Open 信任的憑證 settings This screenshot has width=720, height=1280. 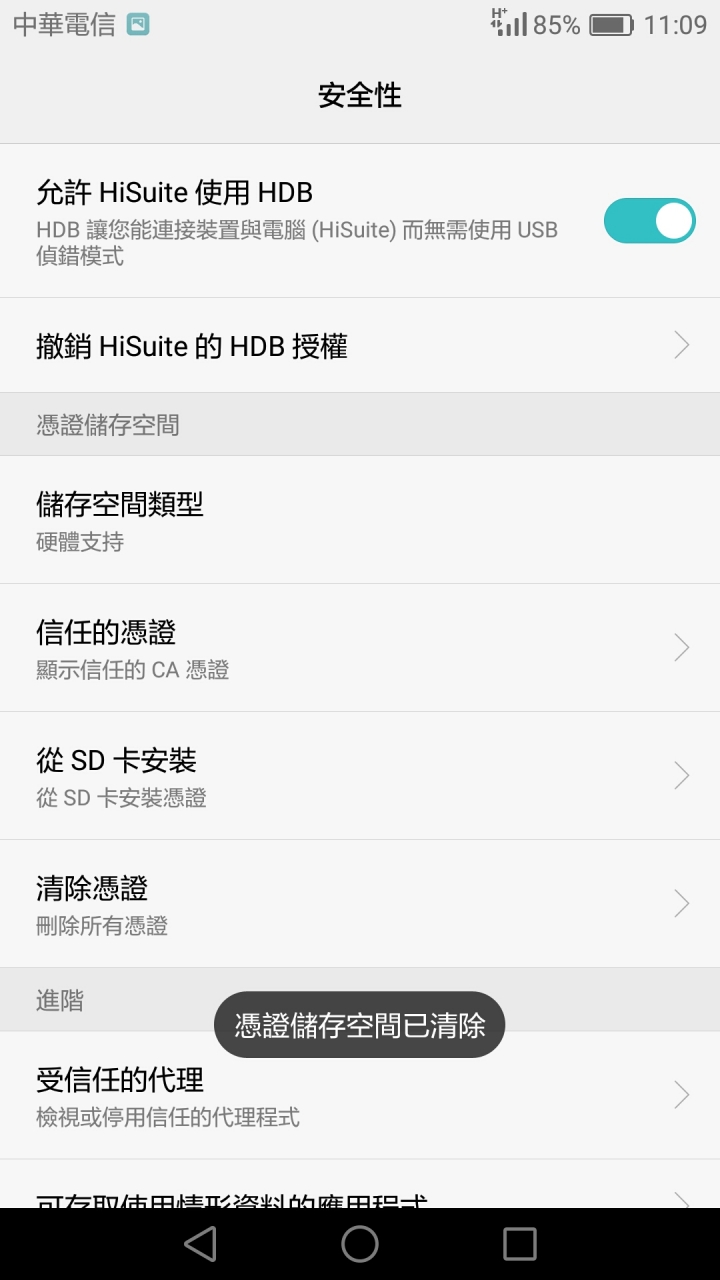[x=360, y=648]
